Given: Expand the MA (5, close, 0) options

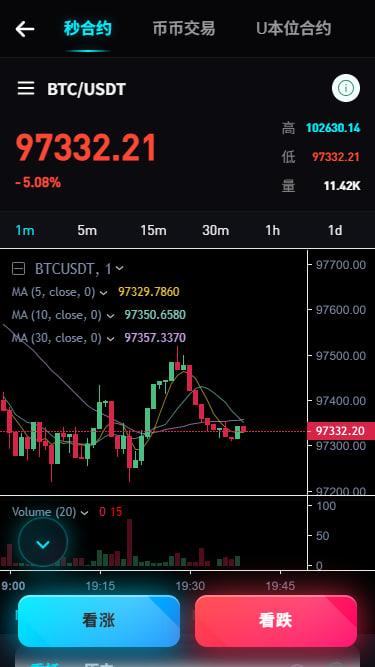Looking at the screenshot, I should pyautogui.click(x=103, y=293).
